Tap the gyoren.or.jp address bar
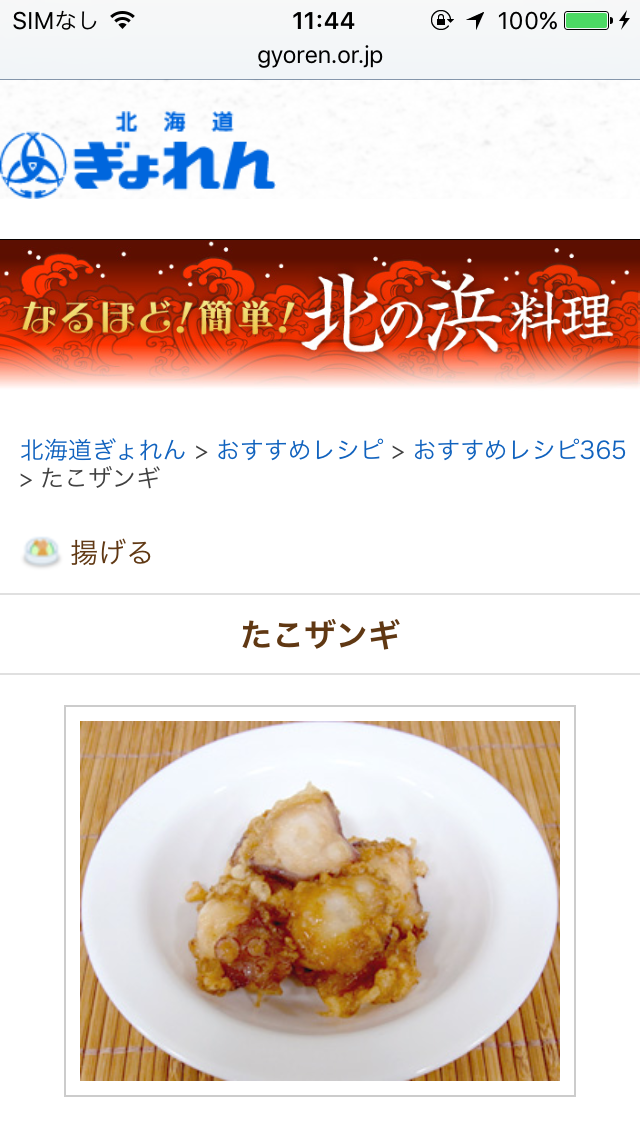This screenshot has height=1136, width=640. pyautogui.click(x=320, y=56)
